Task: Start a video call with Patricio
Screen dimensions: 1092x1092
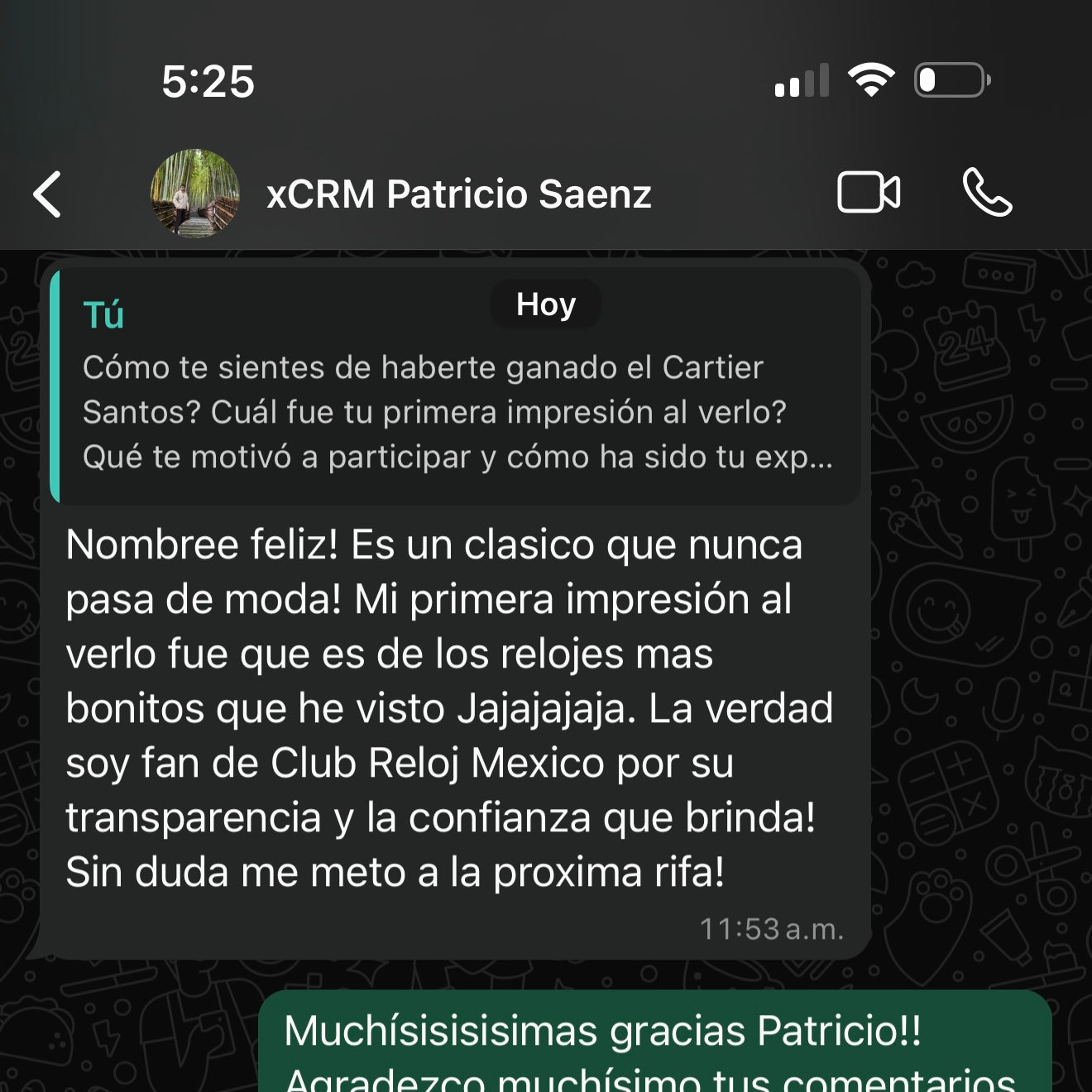Action: click(868, 193)
